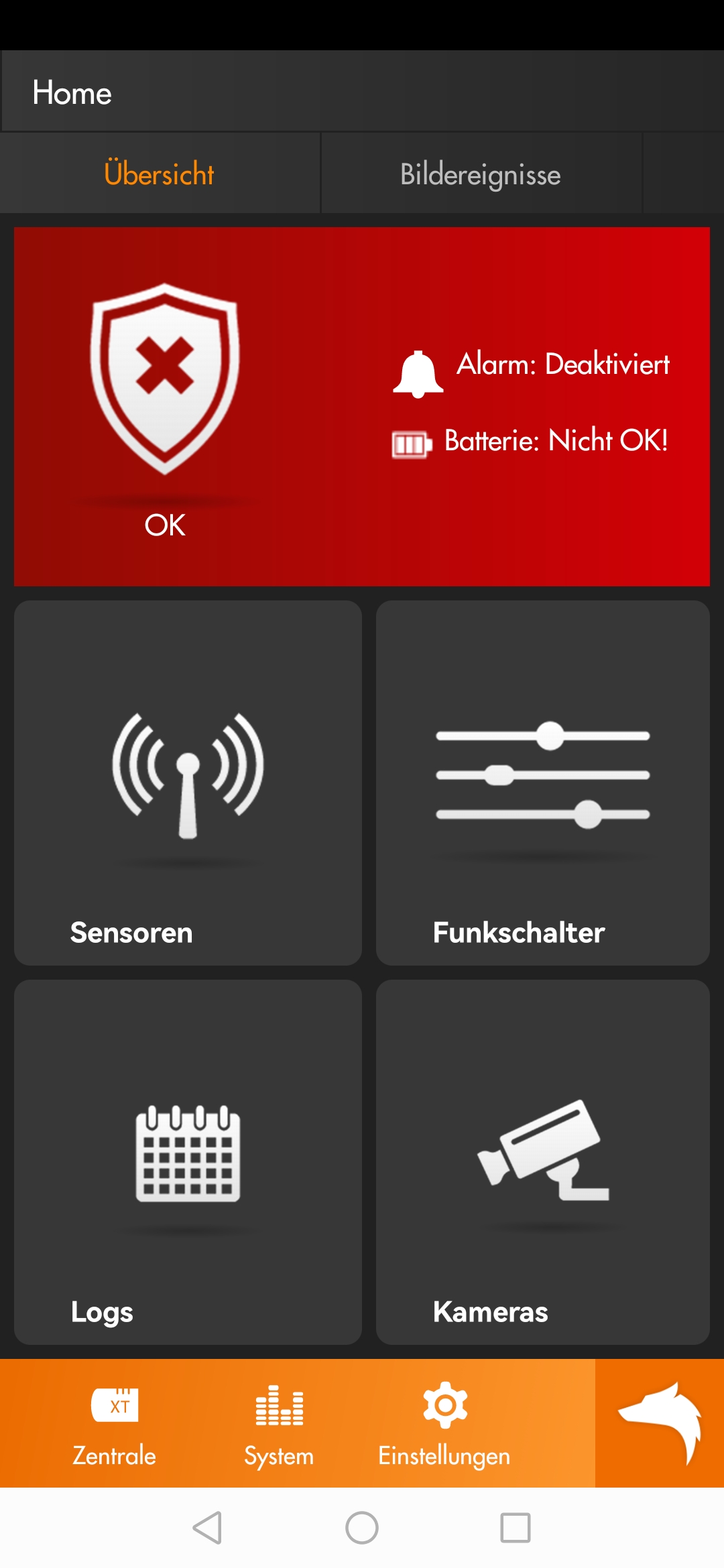
Task: Tap the red alarm status panel
Action: (x=362, y=406)
